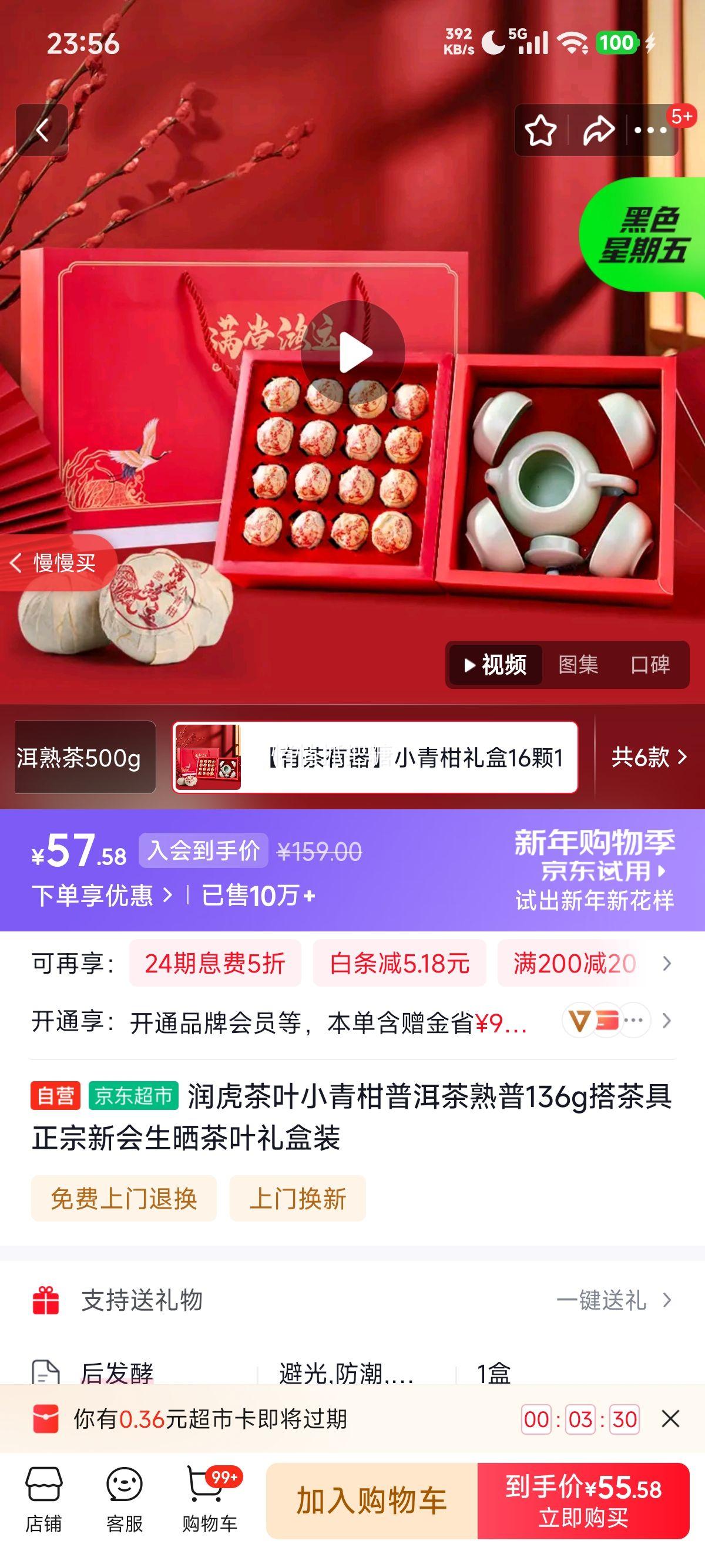Open the share options icon
Viewport: 705px width, 1568px height.
tap(599, 130)
